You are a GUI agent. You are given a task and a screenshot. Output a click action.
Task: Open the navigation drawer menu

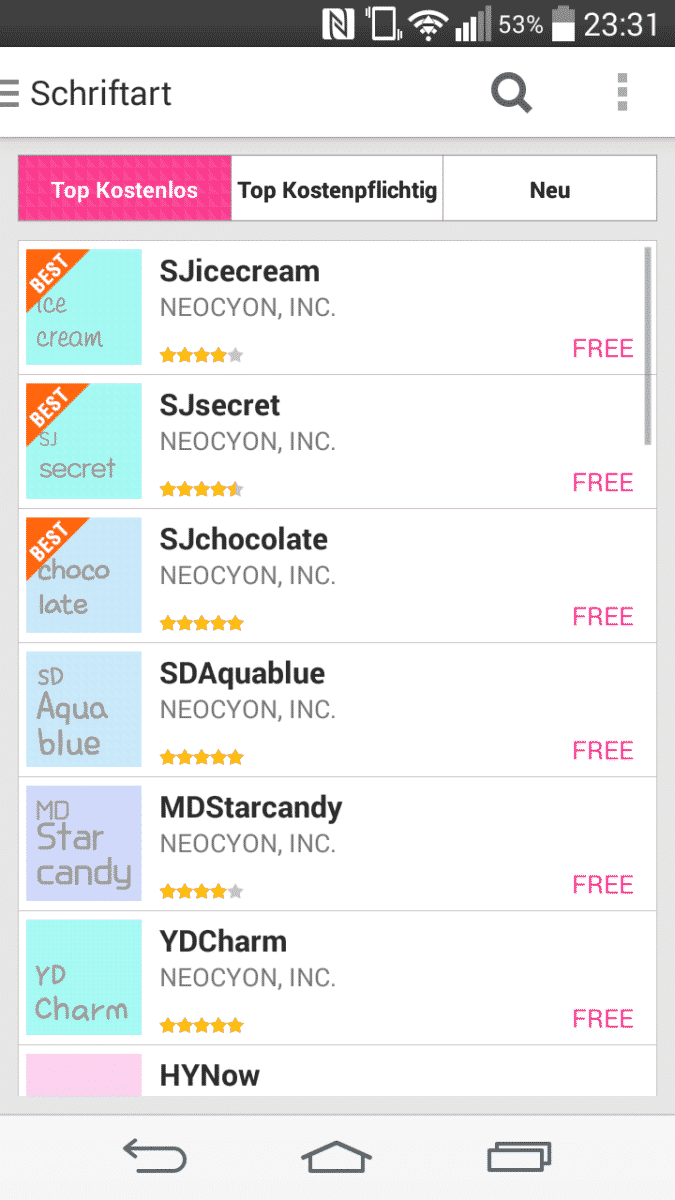tap(11, 94)
